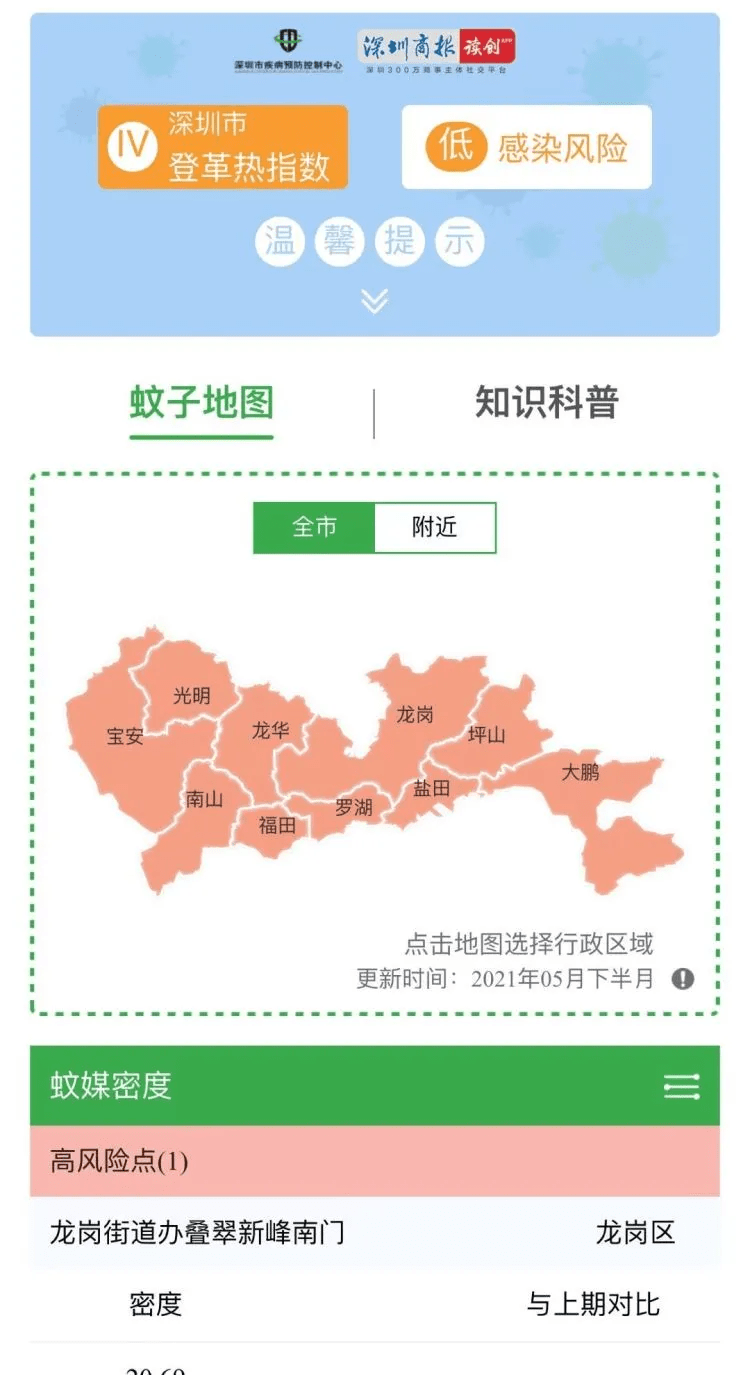Select 坪山 district on the map

tap(487, 735)
